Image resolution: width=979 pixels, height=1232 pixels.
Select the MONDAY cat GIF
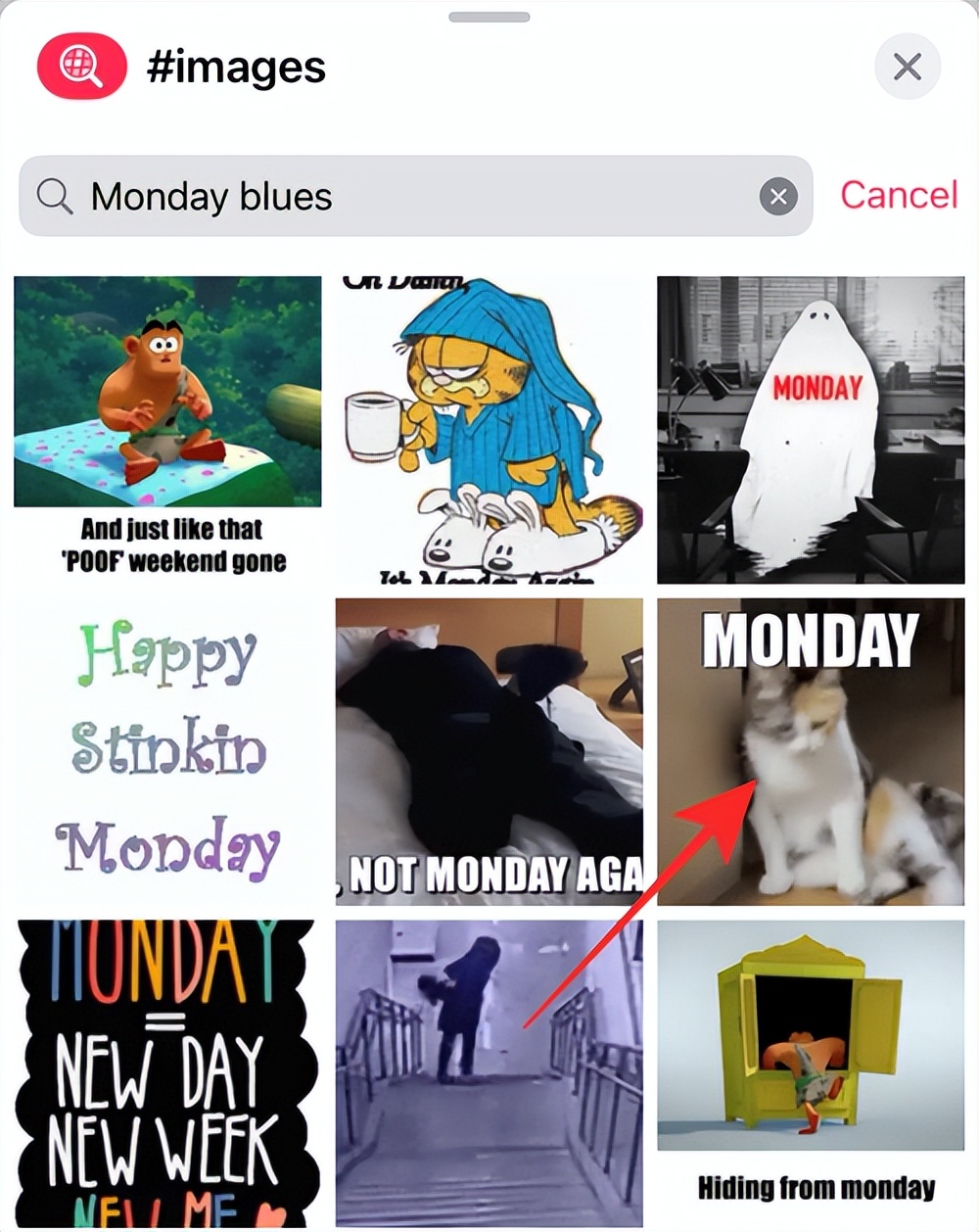pos(811,751)
